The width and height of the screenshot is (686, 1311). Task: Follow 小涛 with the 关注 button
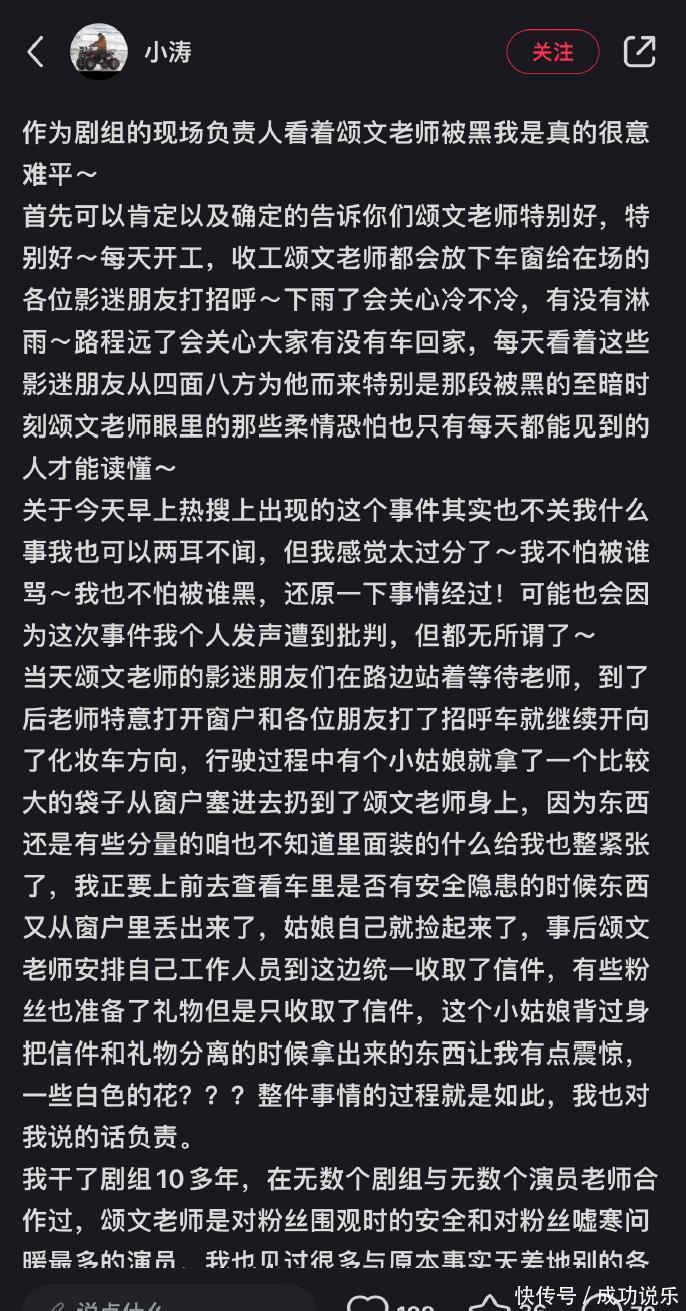[x=552, y=52]
